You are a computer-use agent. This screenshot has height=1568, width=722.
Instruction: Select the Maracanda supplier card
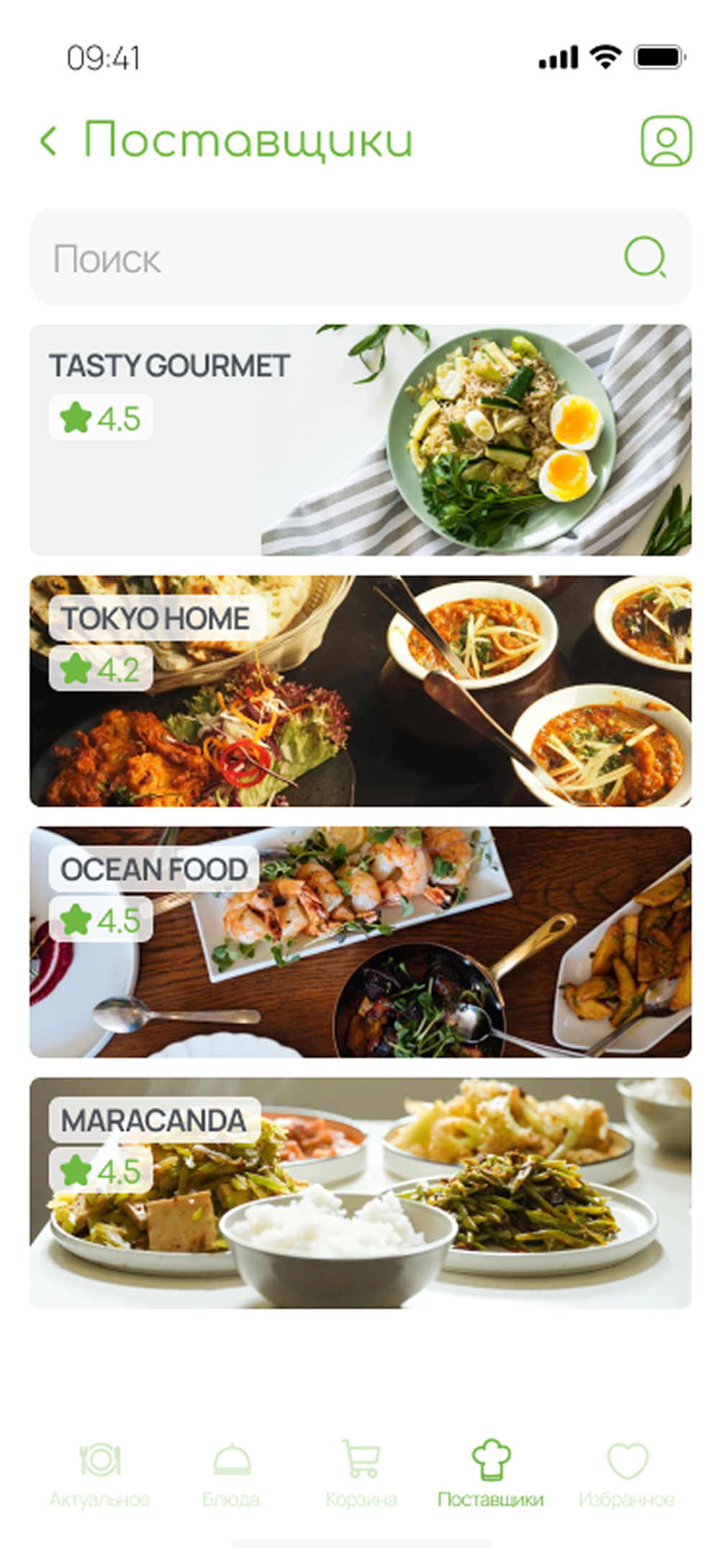360,1193
